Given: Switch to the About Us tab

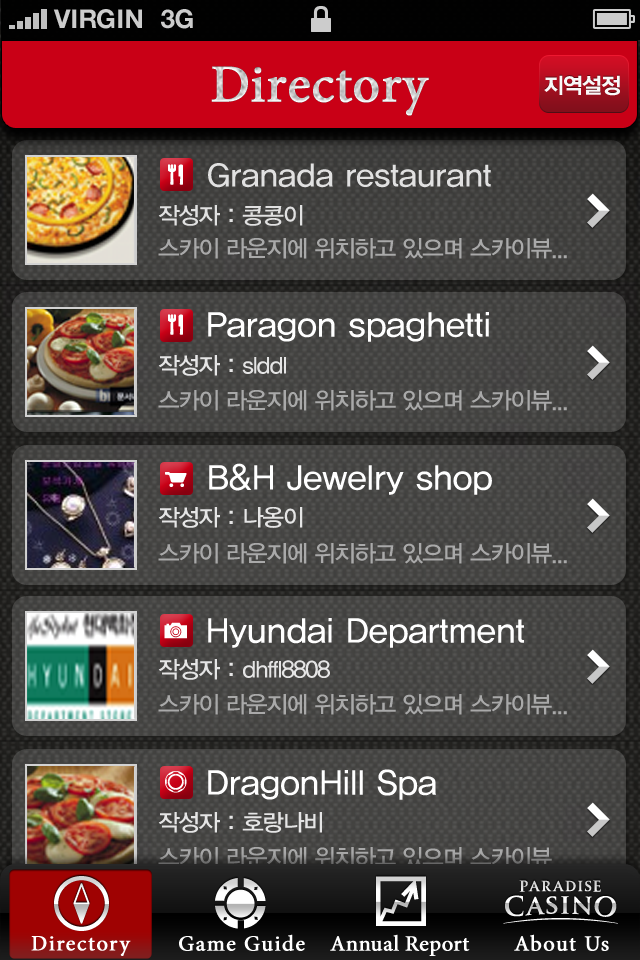Looking at the screenshot, I should pyautogui.click(x=561, y=915).
